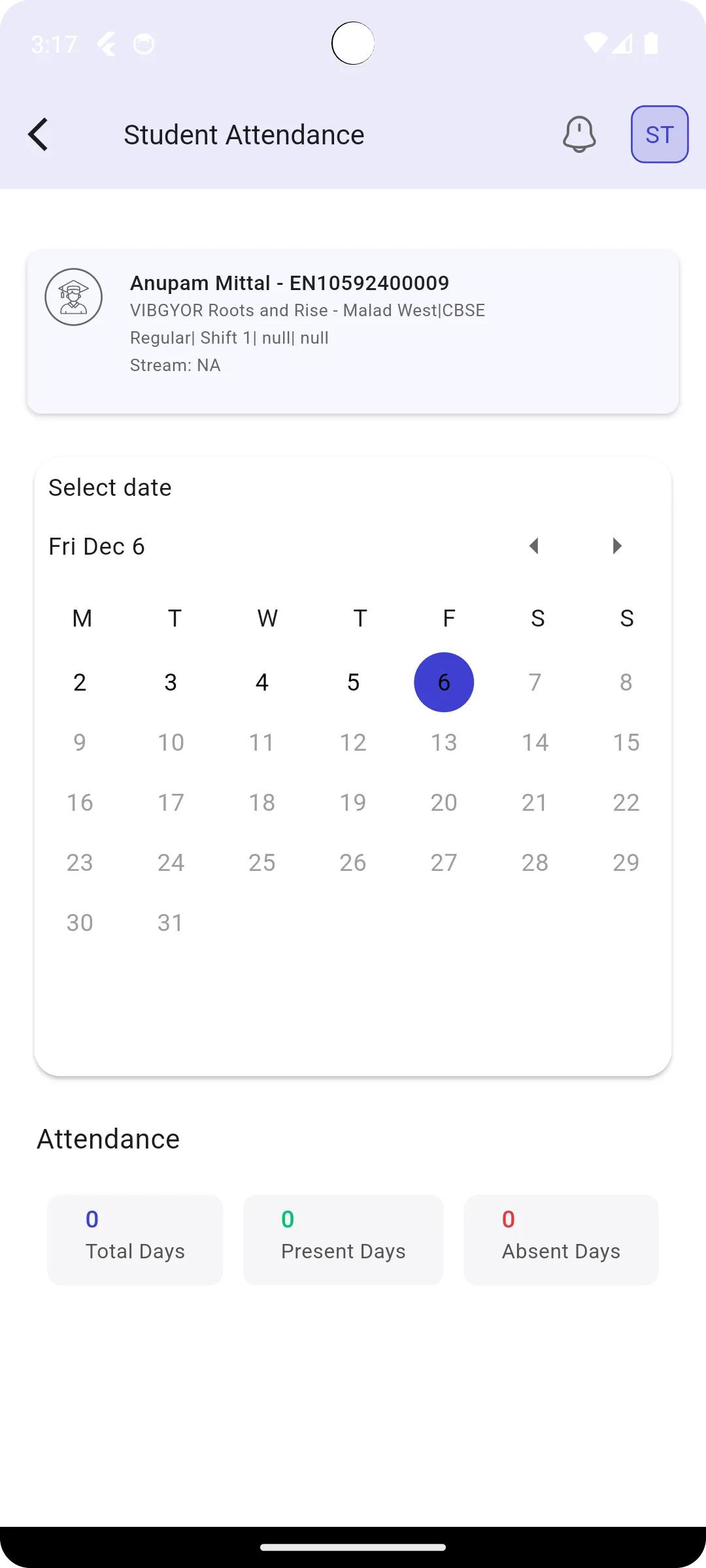Choose December 5 in calendar
Screen dimensions: 706x1568
click(353, 682)
